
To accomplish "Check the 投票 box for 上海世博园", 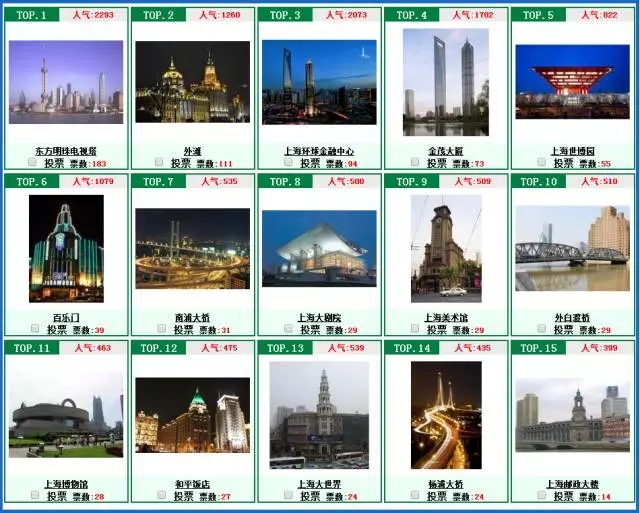I will (542, 162).
